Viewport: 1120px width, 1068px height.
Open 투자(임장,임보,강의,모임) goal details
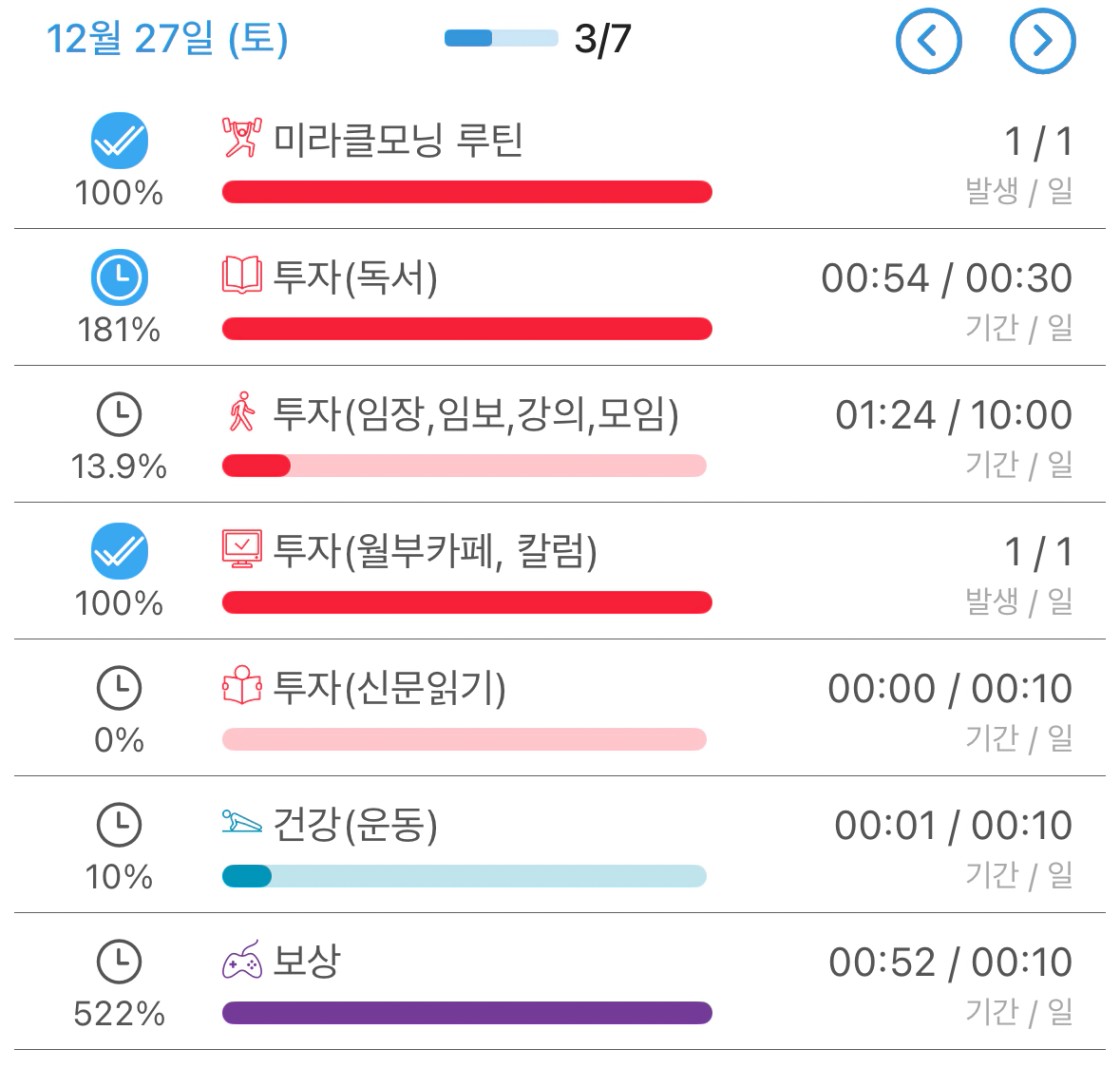(476, 415)
